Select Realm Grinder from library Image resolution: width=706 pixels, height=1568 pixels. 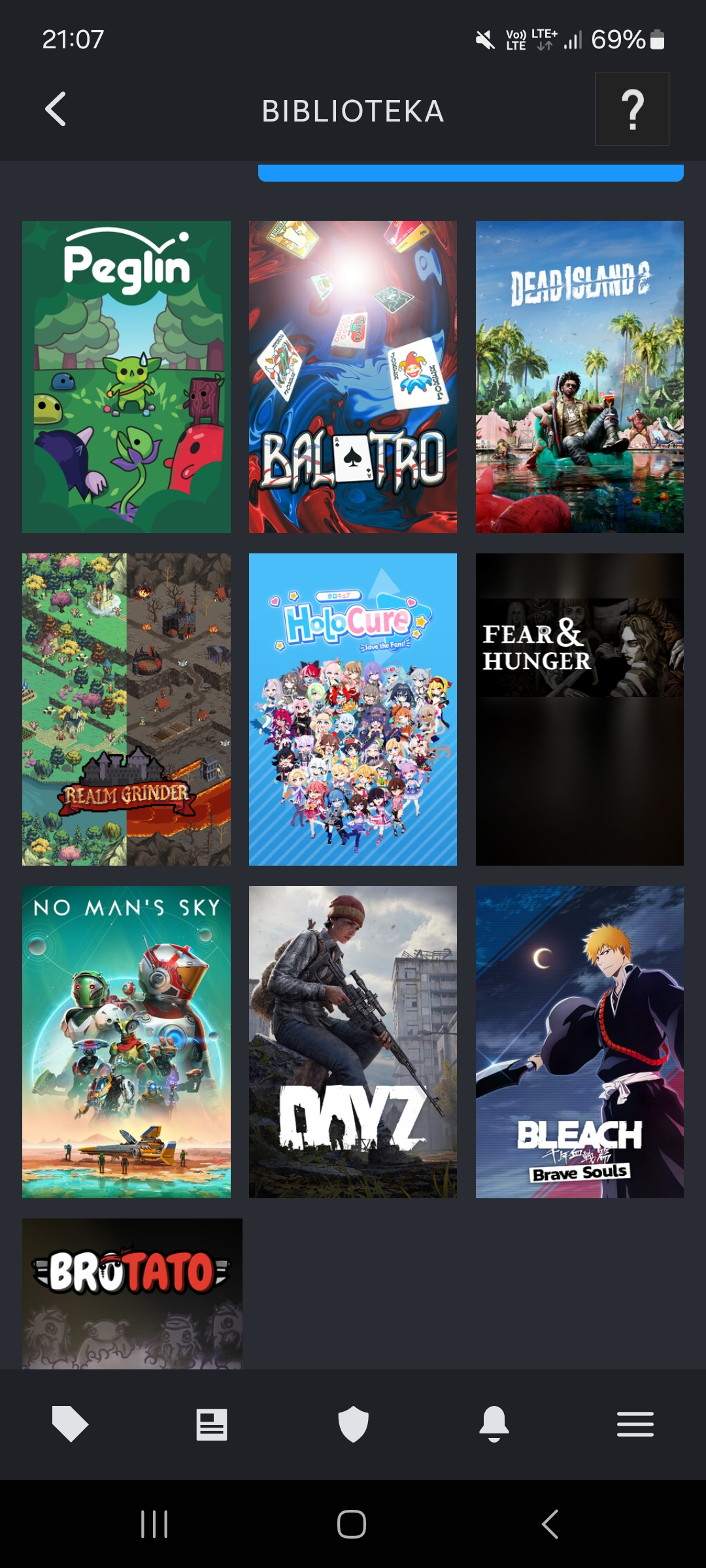[x=126, y=710]
